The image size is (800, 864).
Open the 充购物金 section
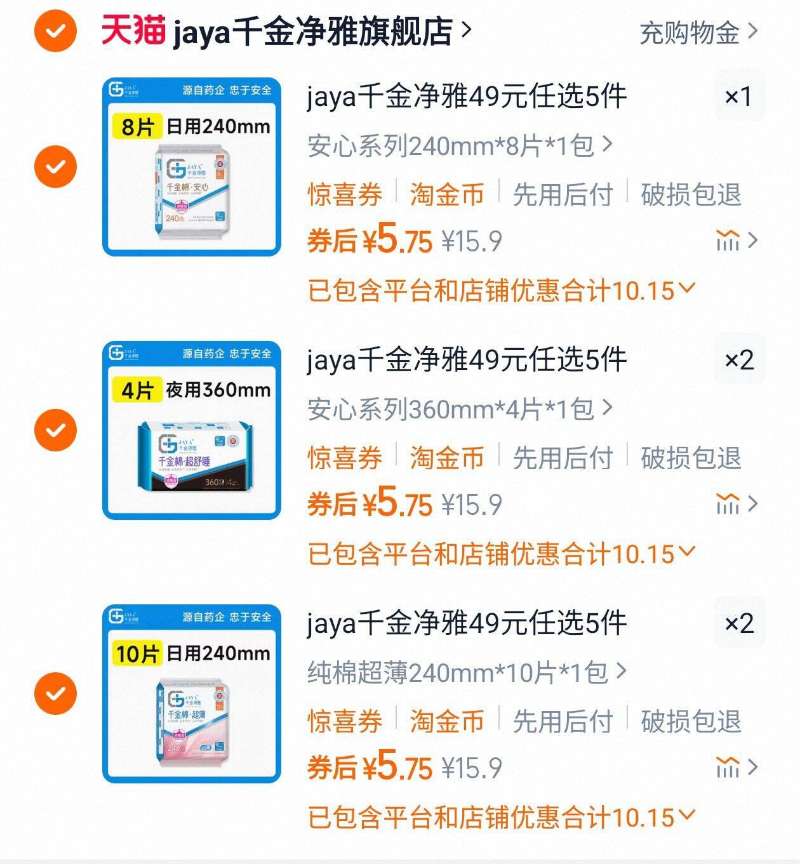point(690,32)
